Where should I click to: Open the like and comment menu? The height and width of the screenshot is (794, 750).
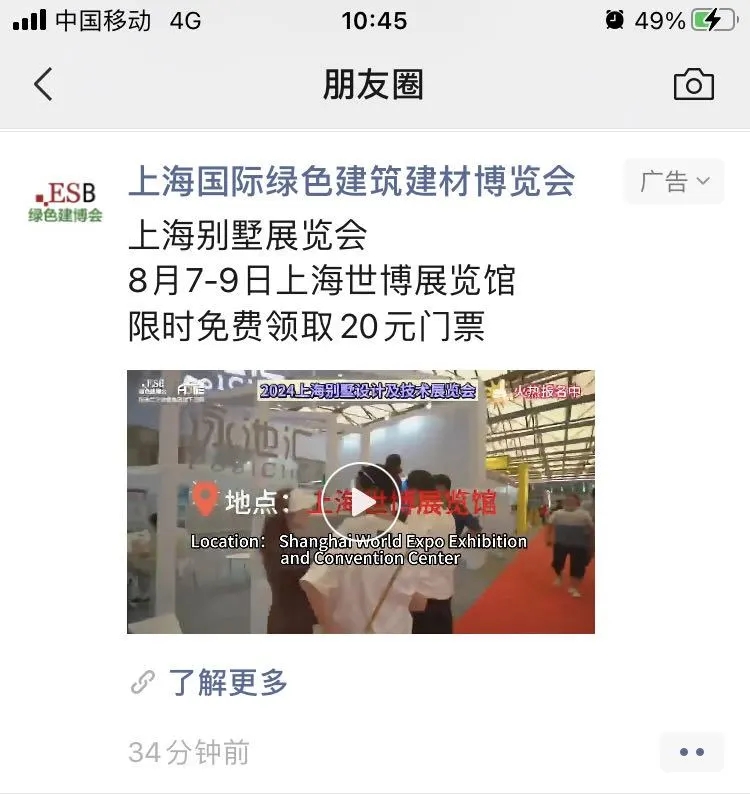pos(691,752)
